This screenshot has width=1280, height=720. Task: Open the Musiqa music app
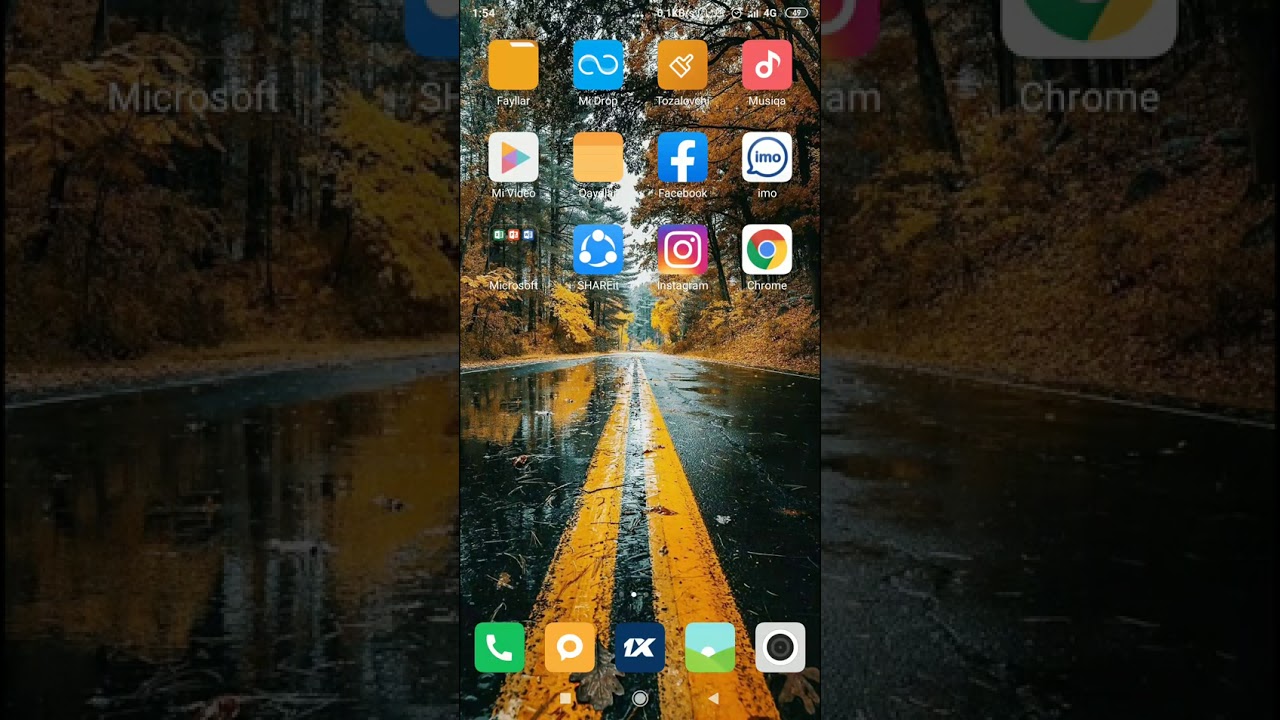pyautogui.click(x=767, y=66)
